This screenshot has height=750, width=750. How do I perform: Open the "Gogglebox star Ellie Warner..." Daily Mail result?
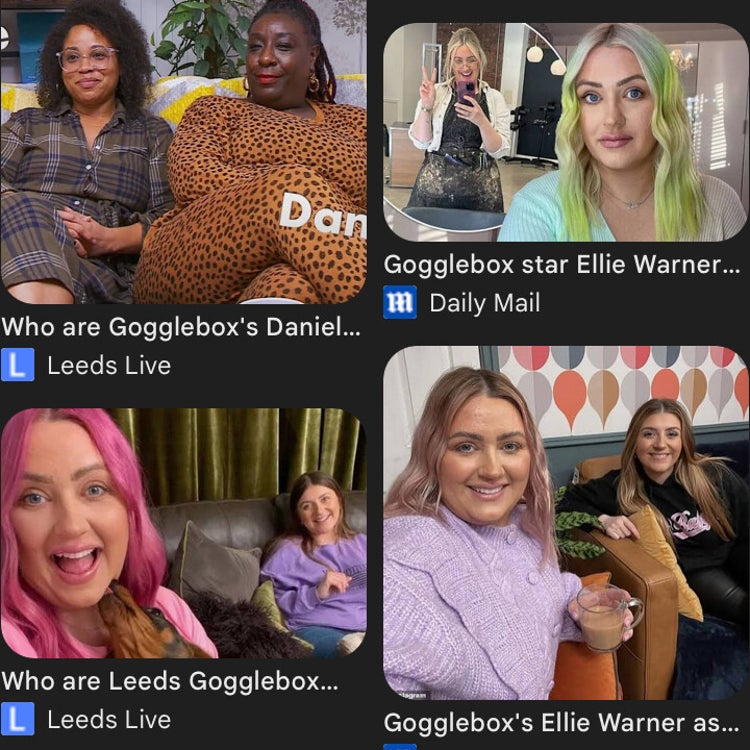click(565, 132)
